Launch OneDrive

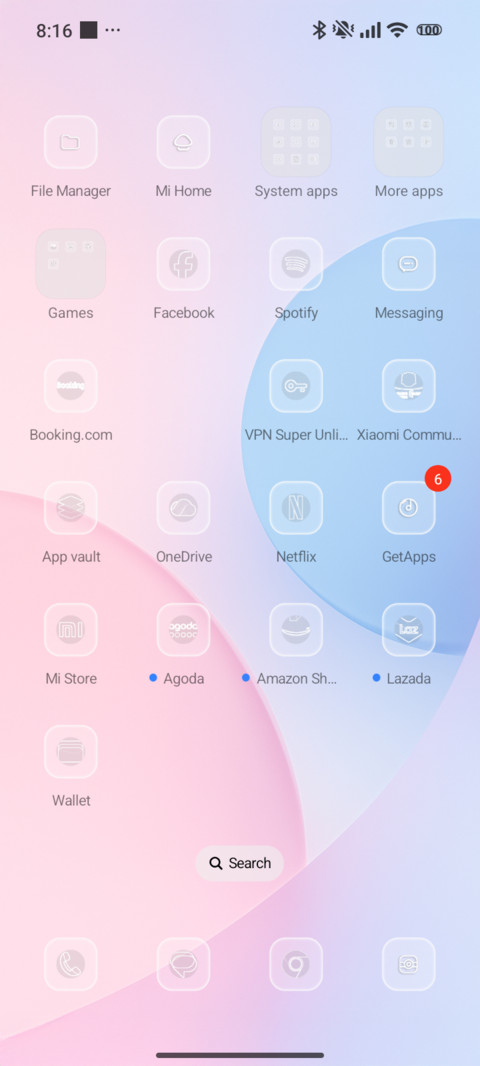pos(184,508)
